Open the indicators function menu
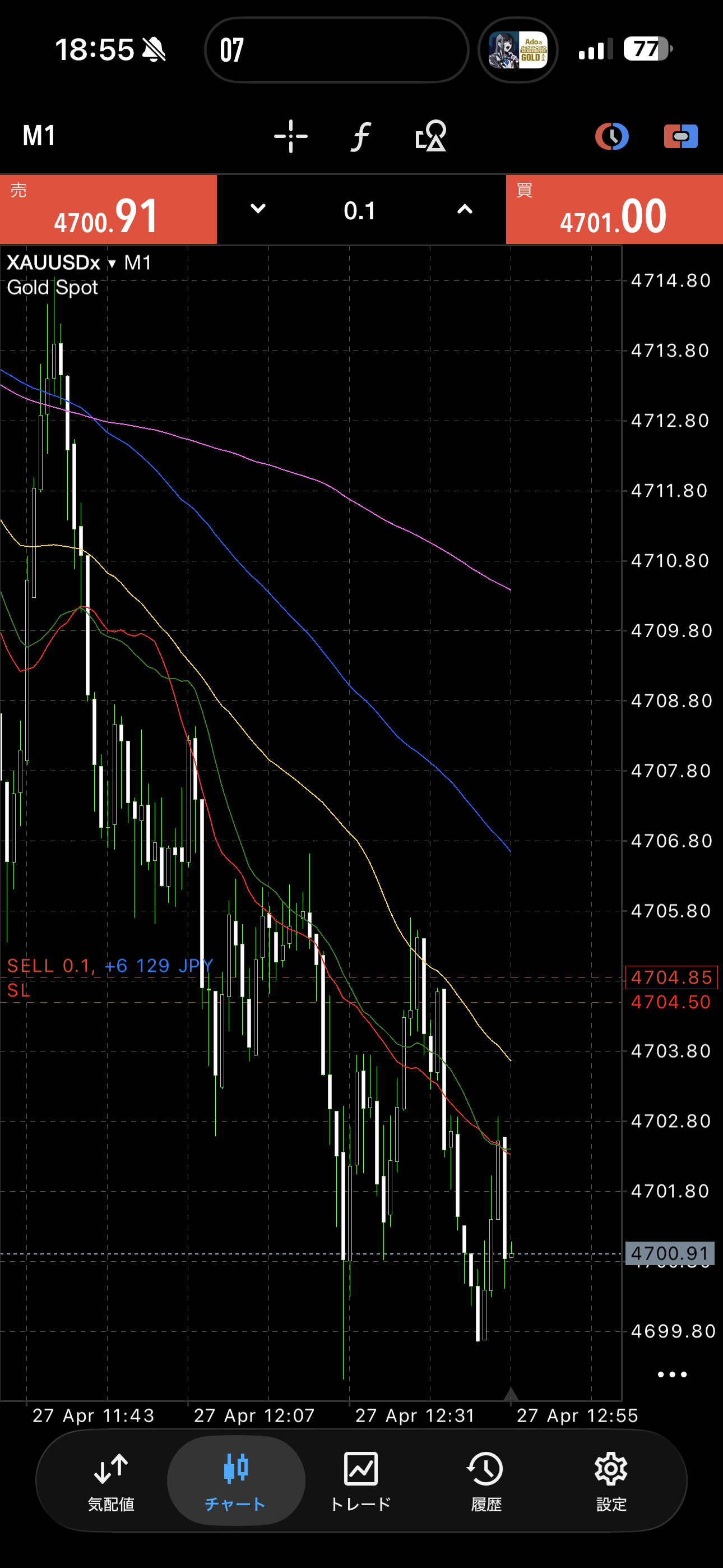This screenshot has height=1568, width=723. point(360,136)
